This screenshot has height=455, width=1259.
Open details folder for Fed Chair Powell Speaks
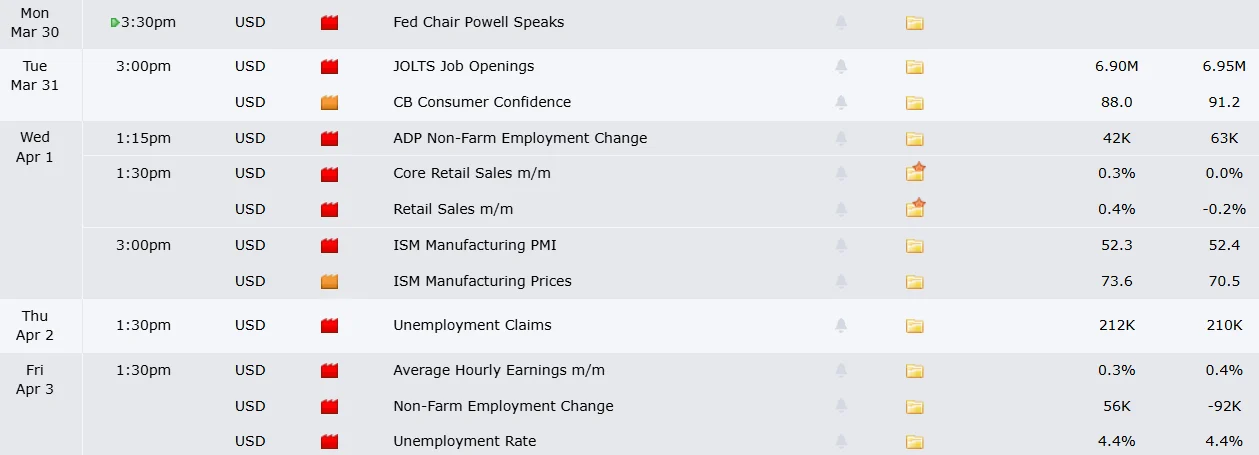pos(914,22)
